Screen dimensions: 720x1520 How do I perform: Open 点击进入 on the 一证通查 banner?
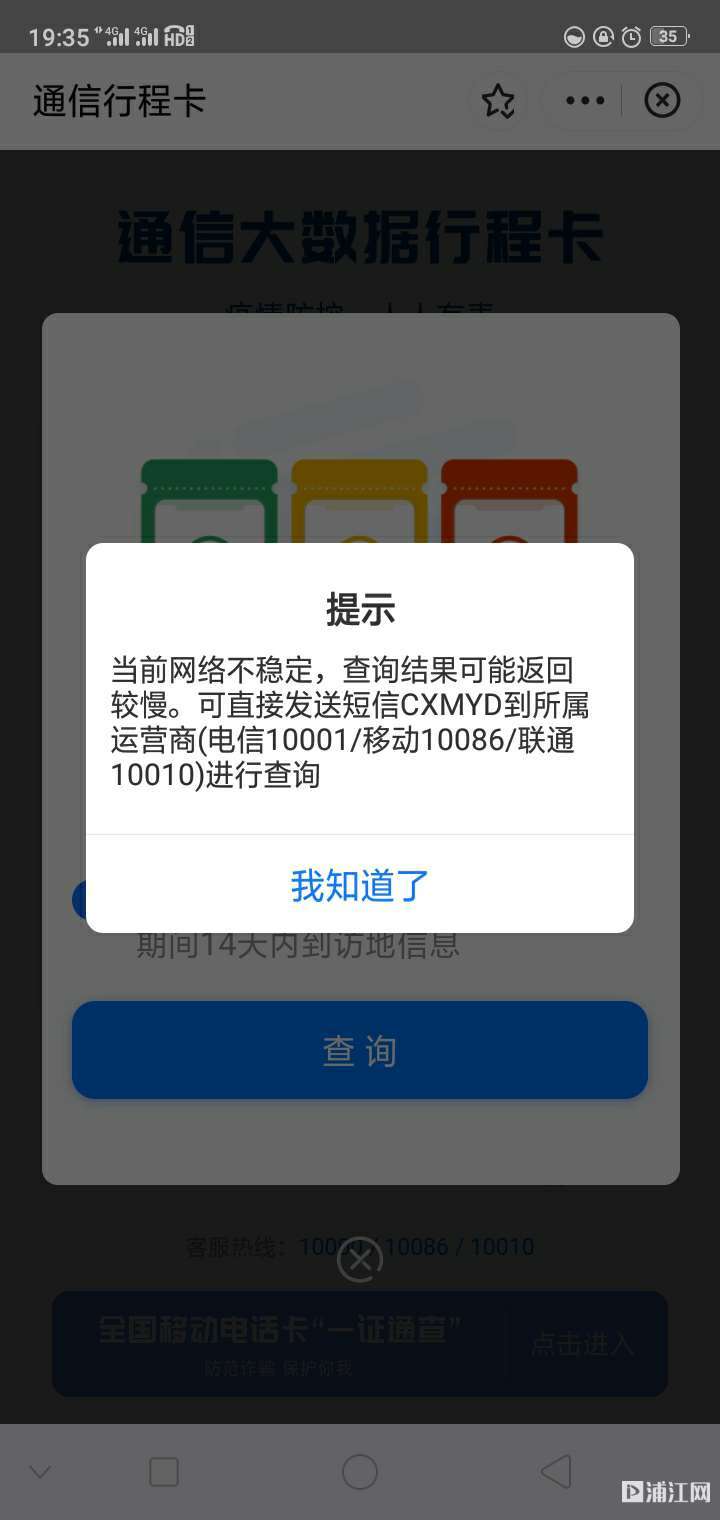point(582,1344)
